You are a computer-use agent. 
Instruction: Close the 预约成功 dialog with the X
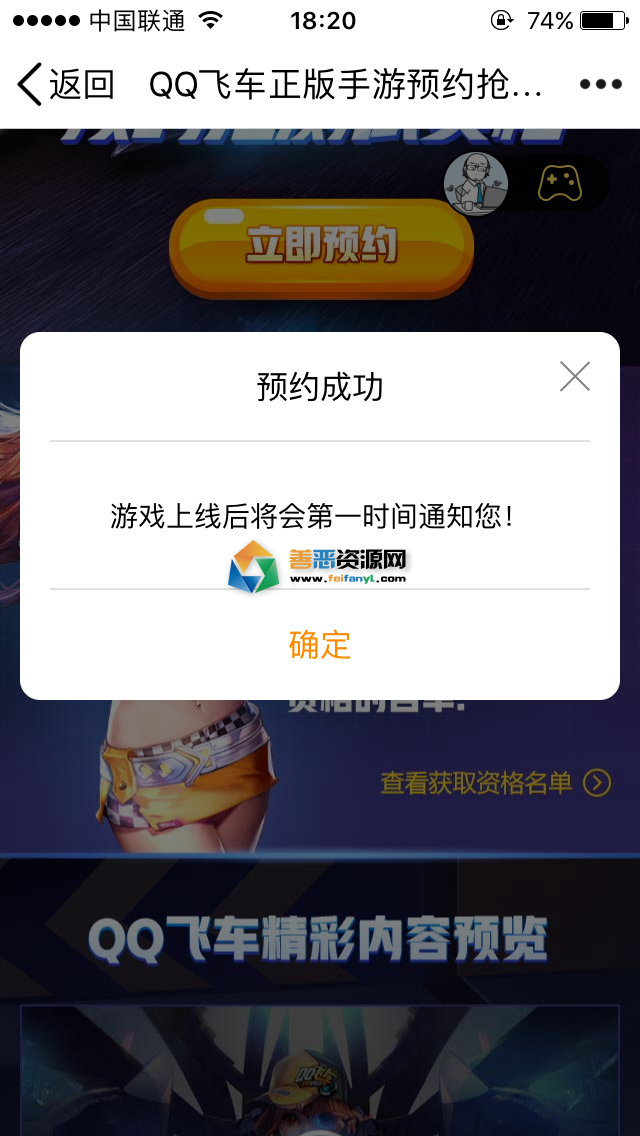[x=575, y=376]
